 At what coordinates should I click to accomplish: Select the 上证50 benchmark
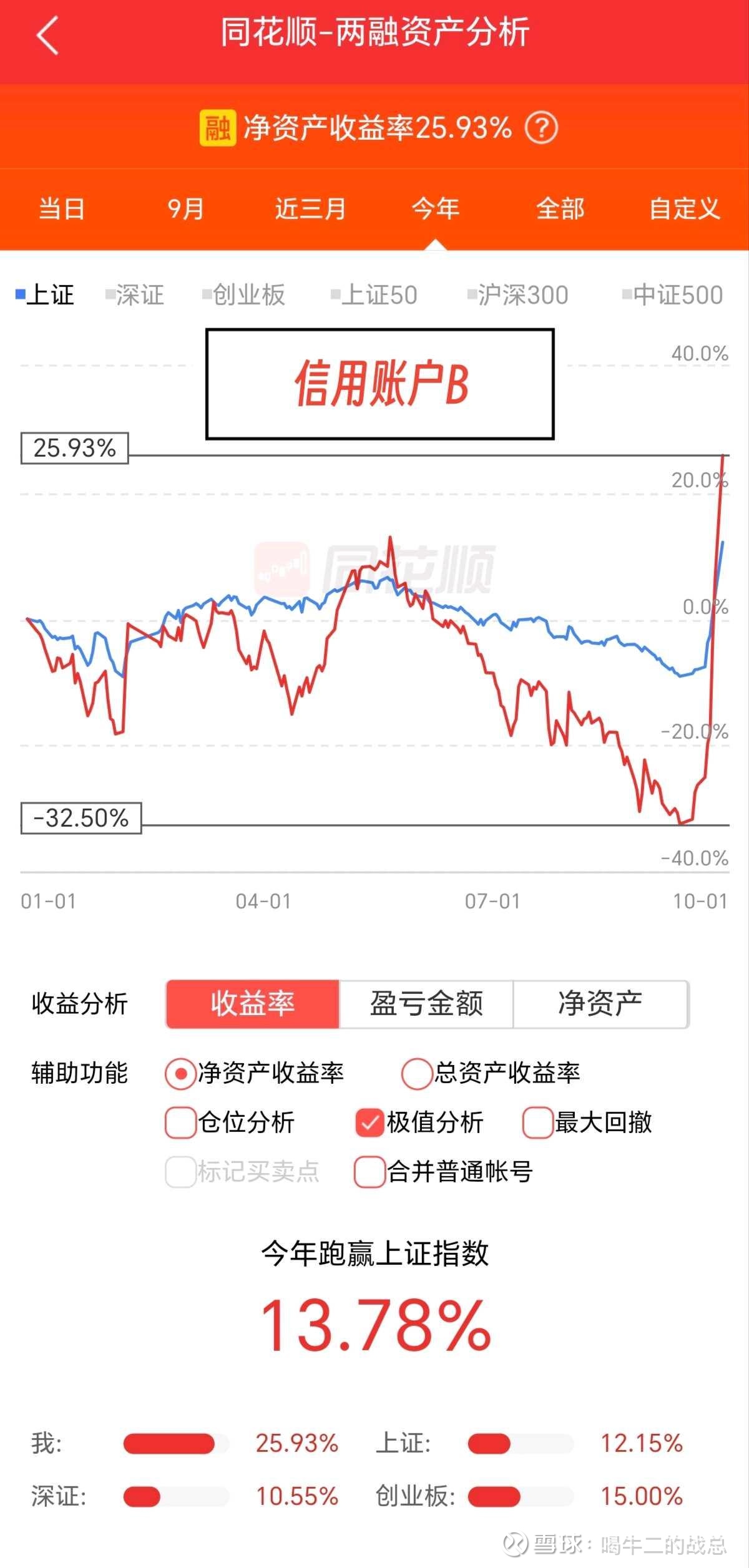pos(374,295)
